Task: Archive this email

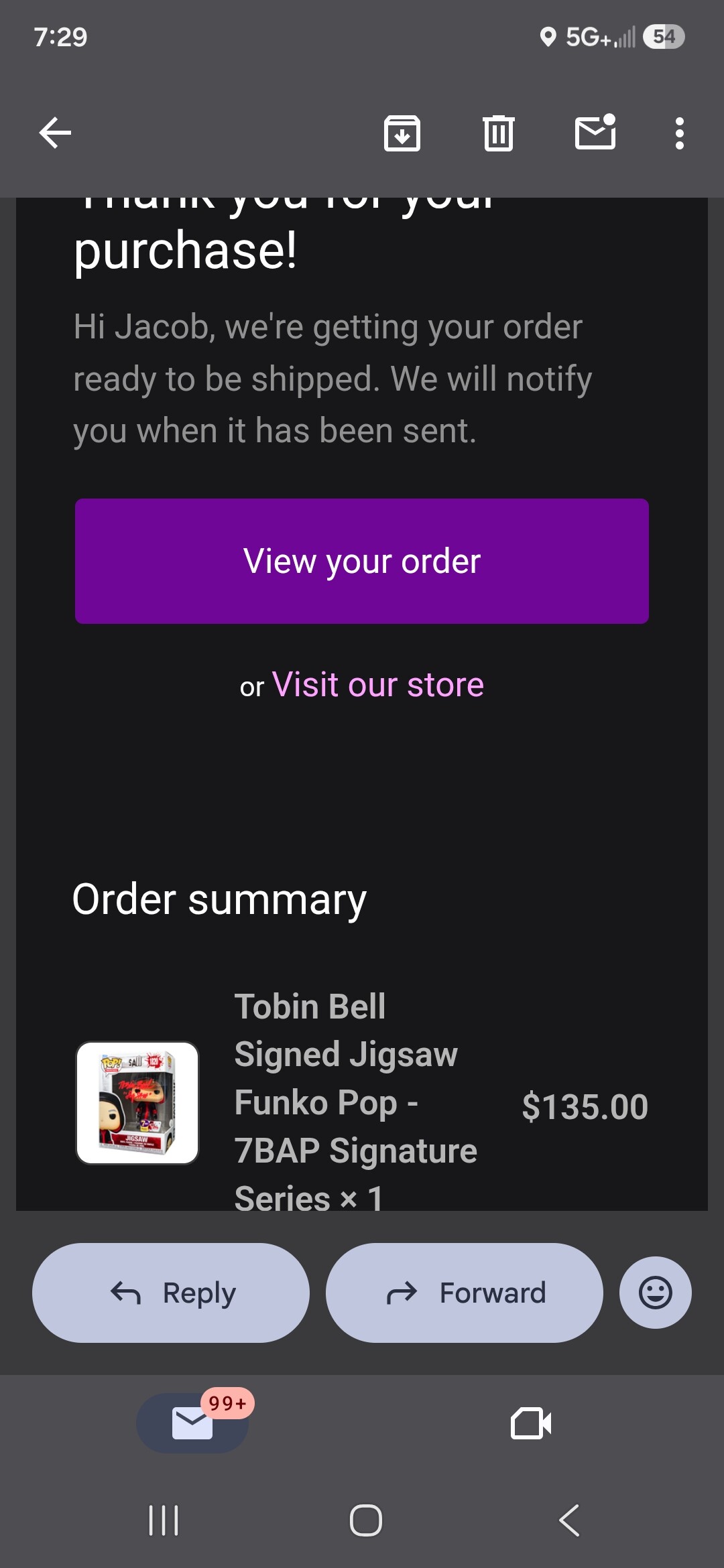Action: (402, 133)
